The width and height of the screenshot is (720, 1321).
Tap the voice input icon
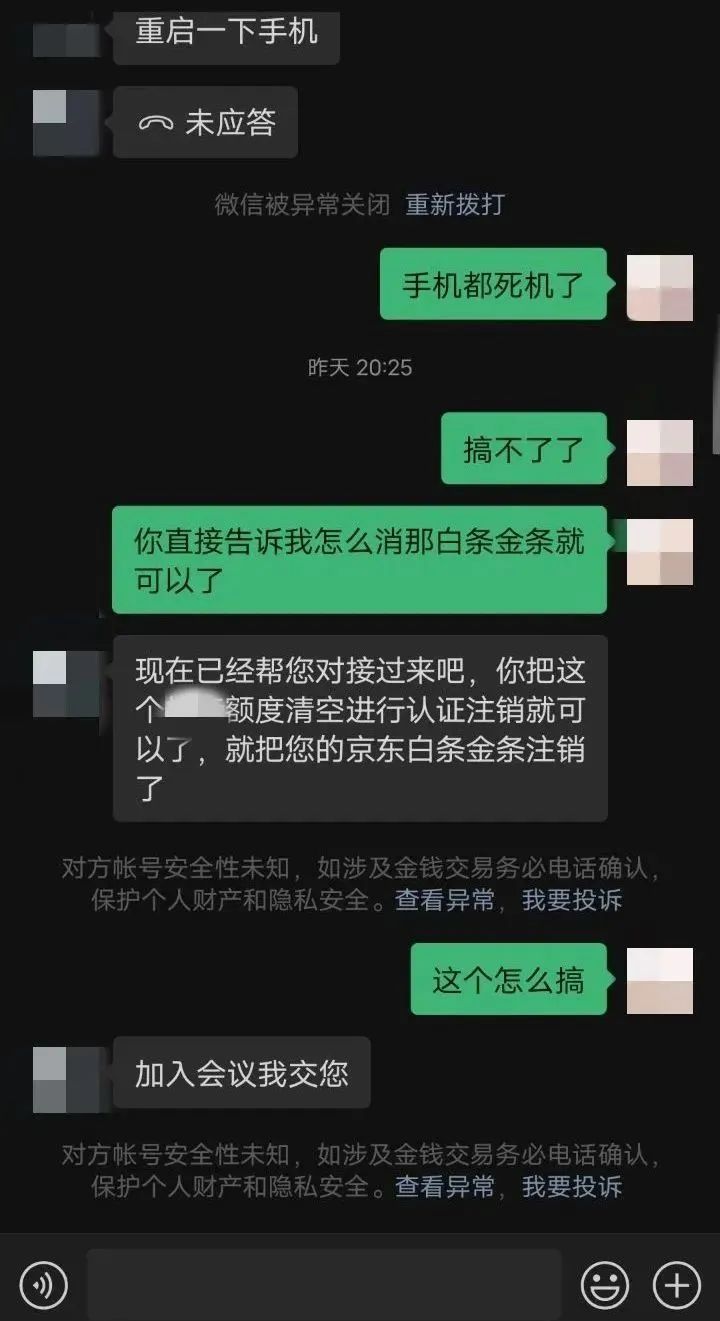[43, 1284]
